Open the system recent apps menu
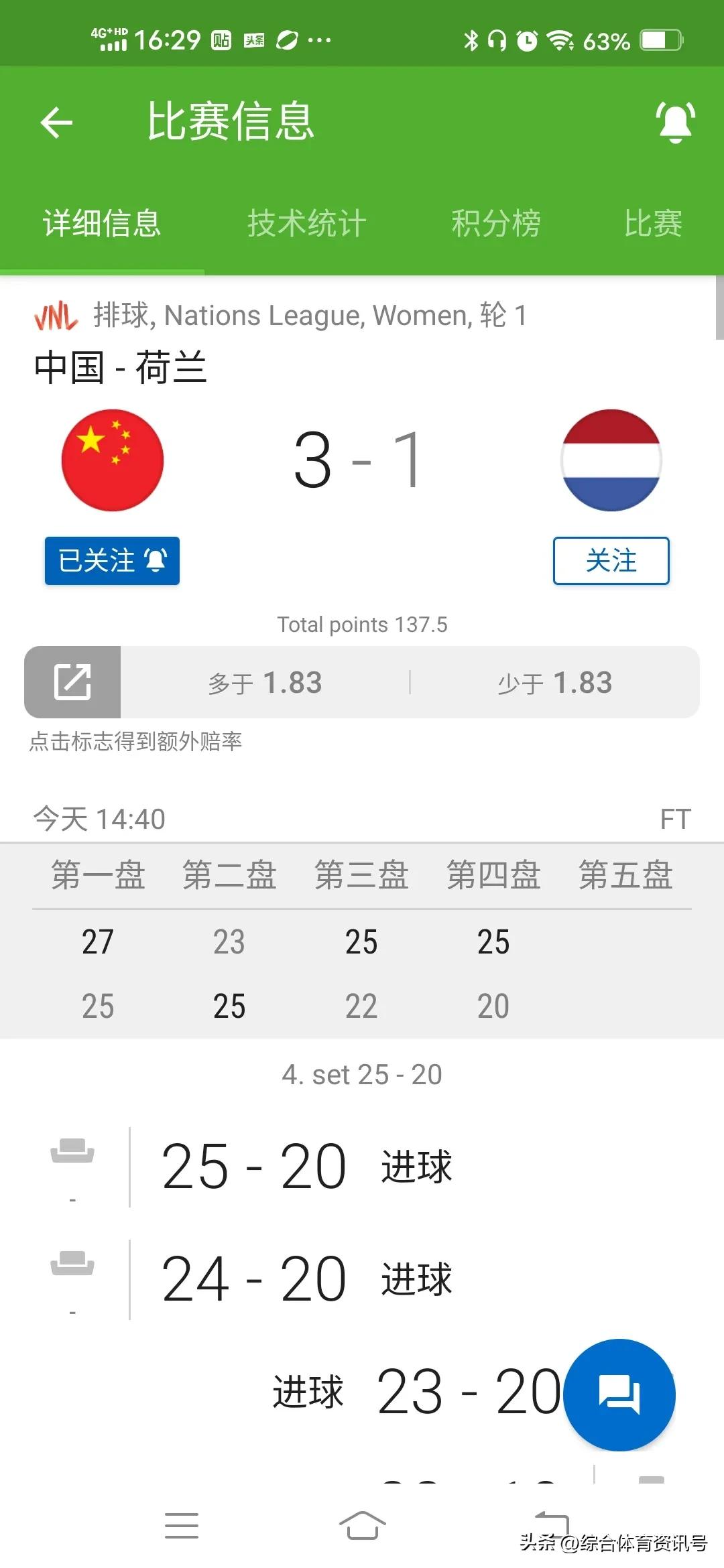724x1568 pixels. click(x=182, y=1525)
